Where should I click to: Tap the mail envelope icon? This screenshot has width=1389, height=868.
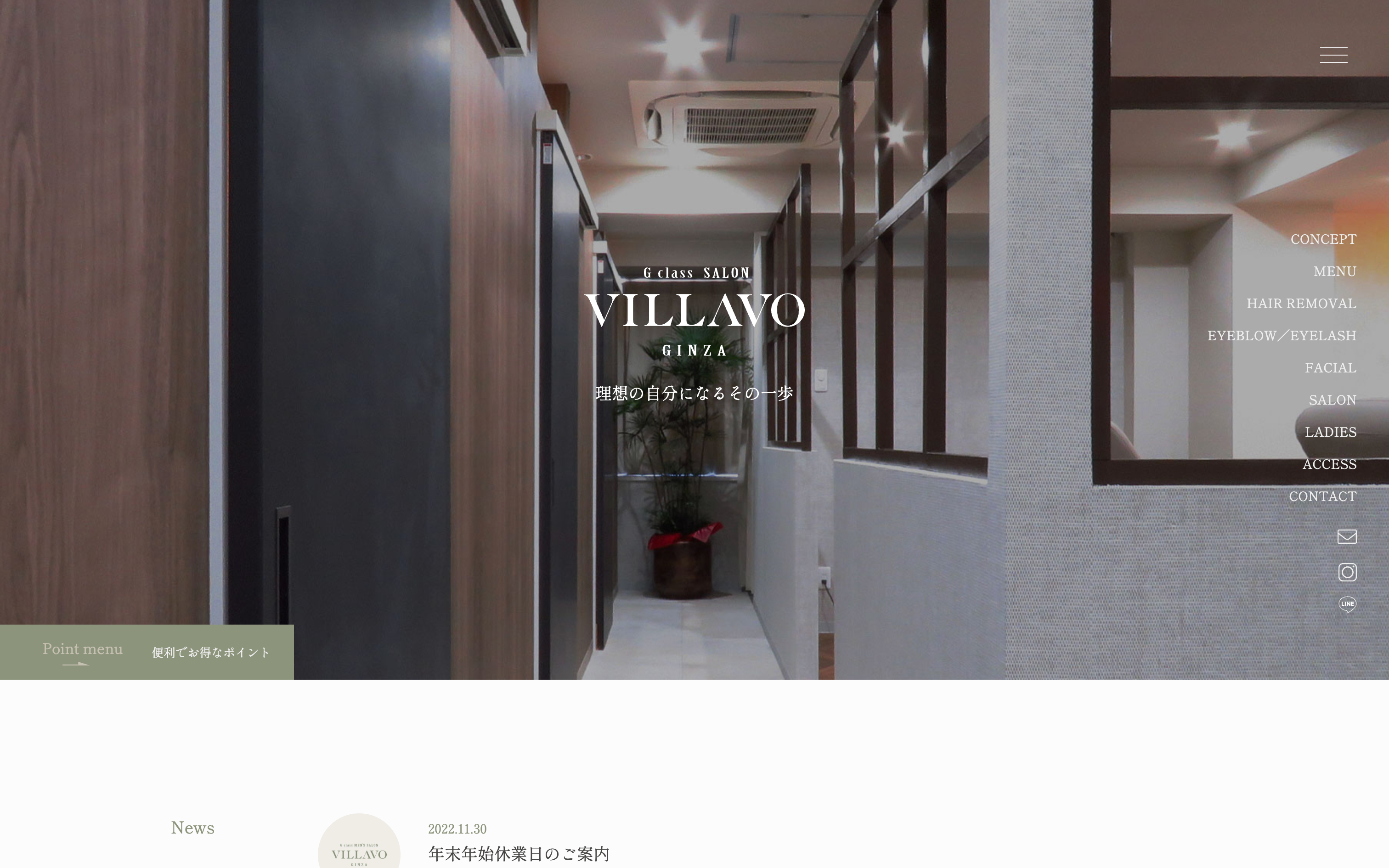(x=1347, y=536)
